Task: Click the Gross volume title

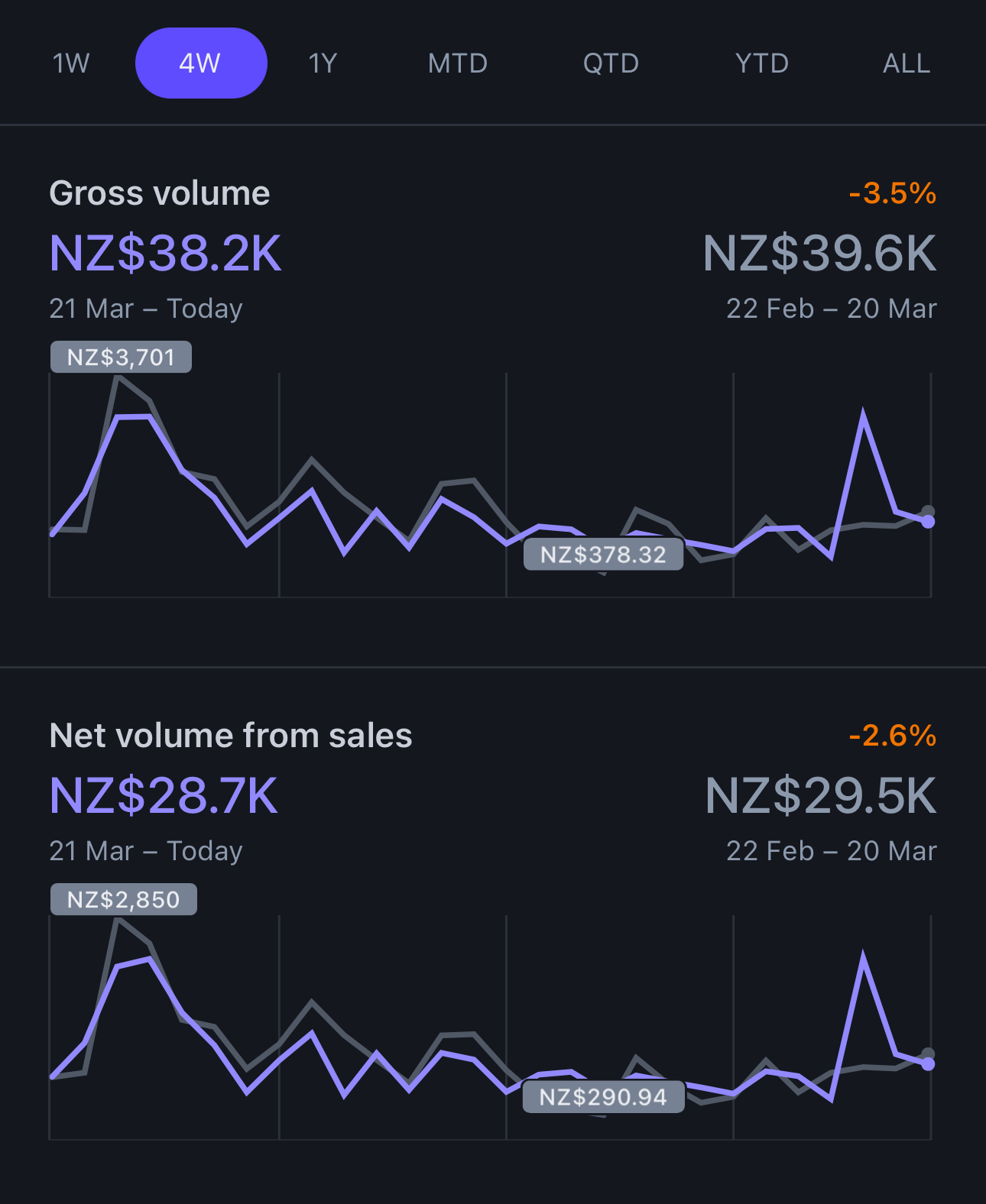Action: (159, 193)
